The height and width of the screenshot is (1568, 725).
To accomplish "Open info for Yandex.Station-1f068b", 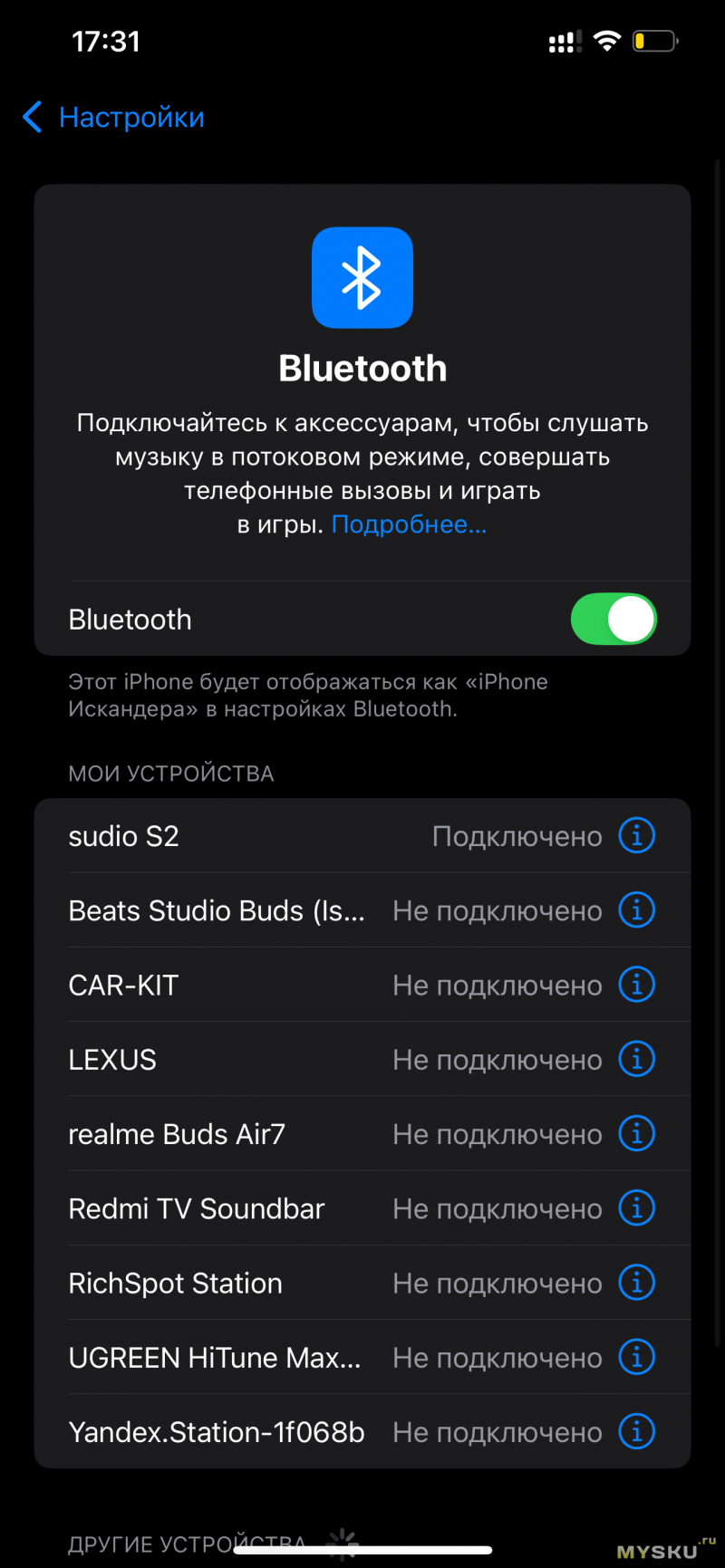I will [x=636, y=1431].
